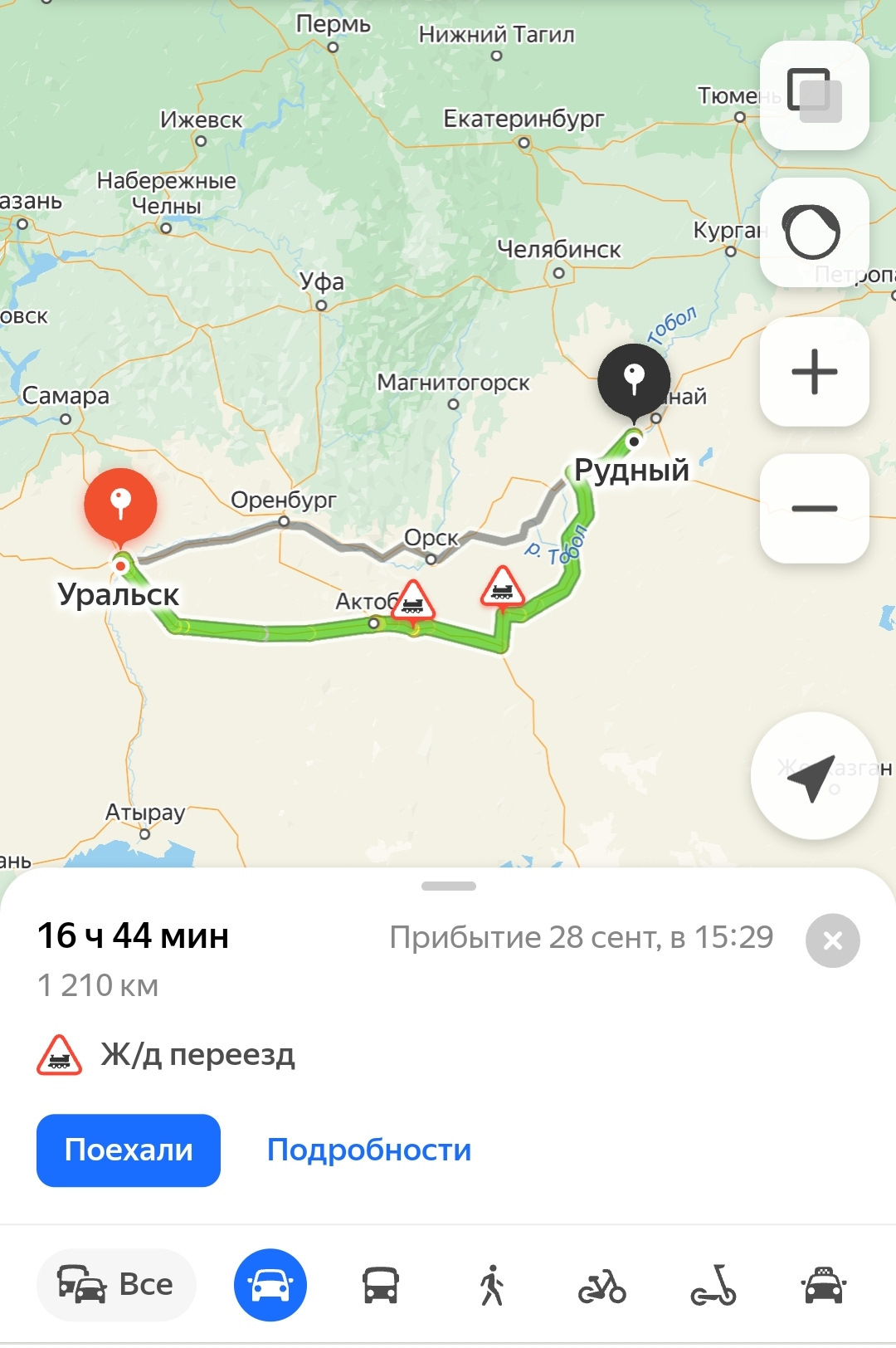
Task: Zoom in on the map
Action: click(814, 371)
